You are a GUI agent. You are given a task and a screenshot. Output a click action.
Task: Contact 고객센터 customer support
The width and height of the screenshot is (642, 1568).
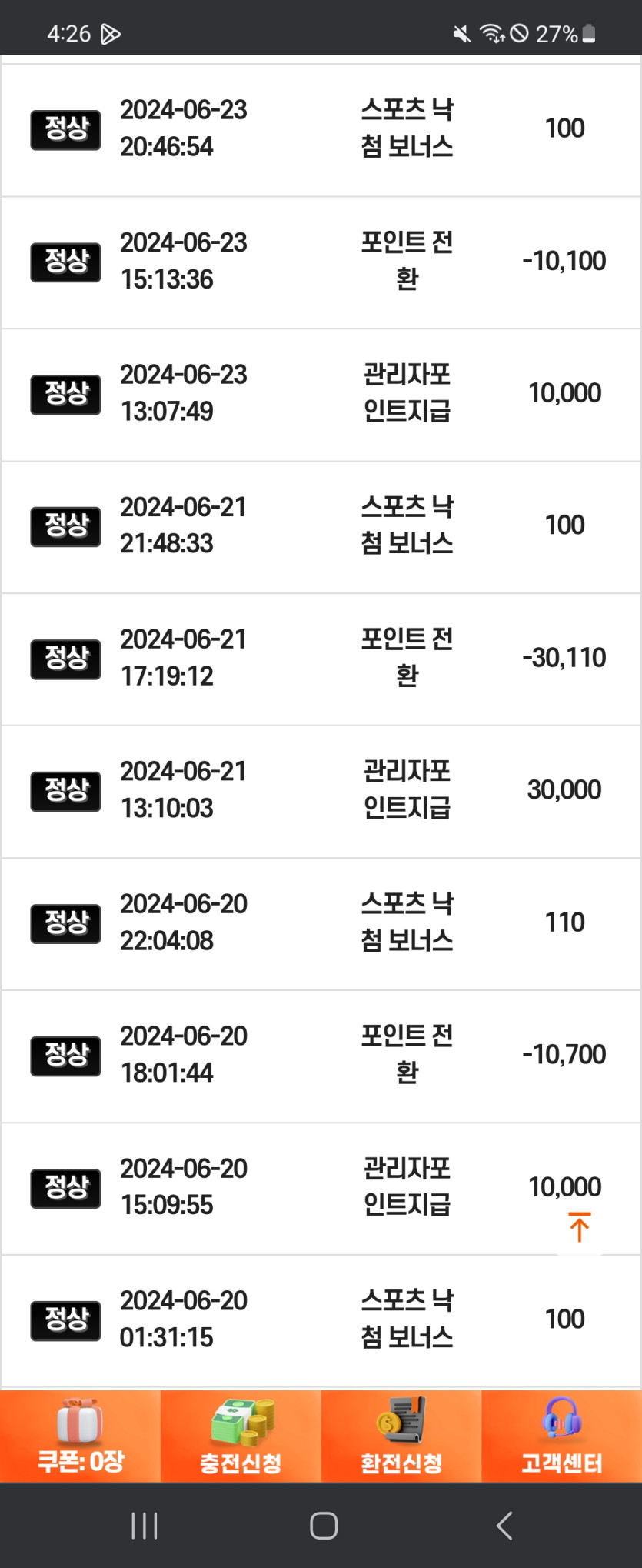point(562,1436)
